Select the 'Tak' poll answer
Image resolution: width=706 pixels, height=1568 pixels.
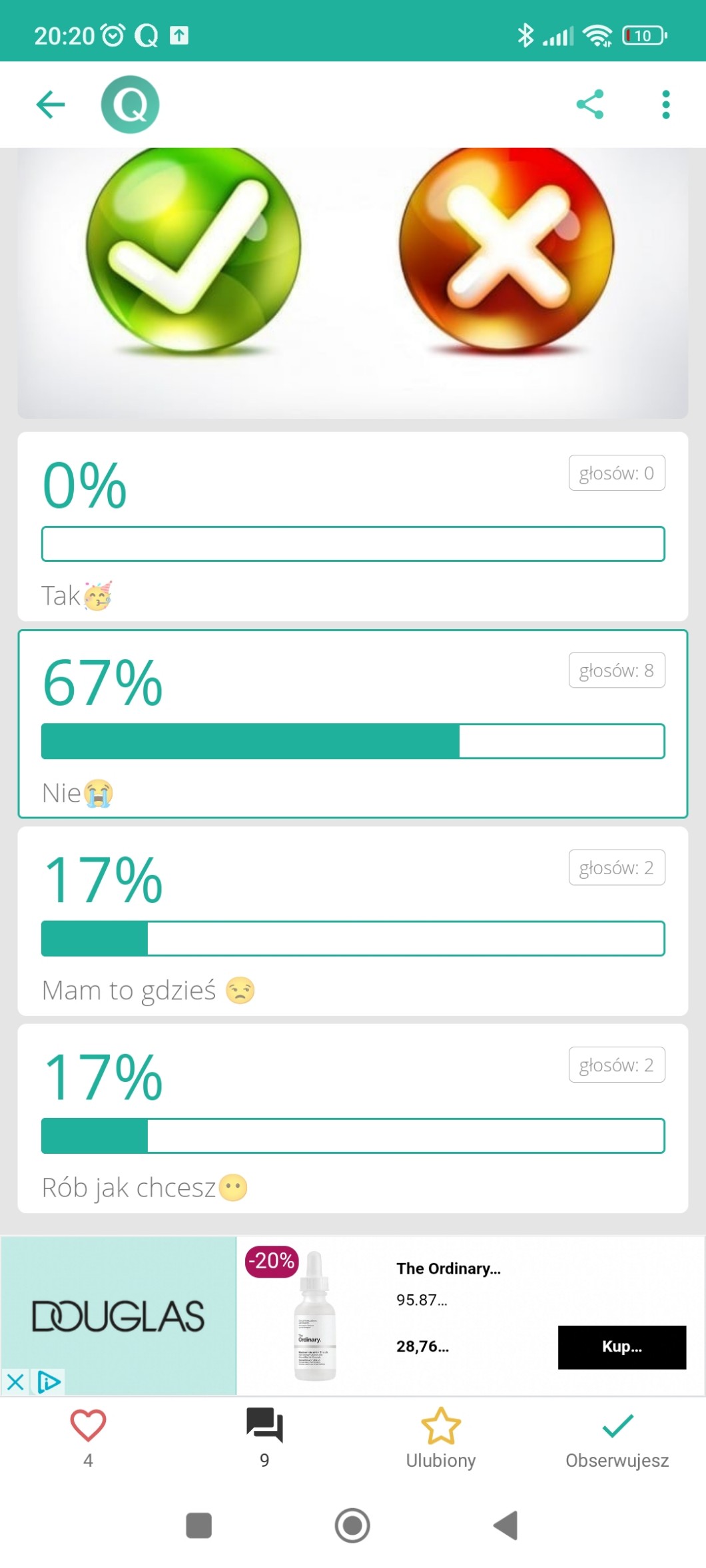tap(352, 526)
